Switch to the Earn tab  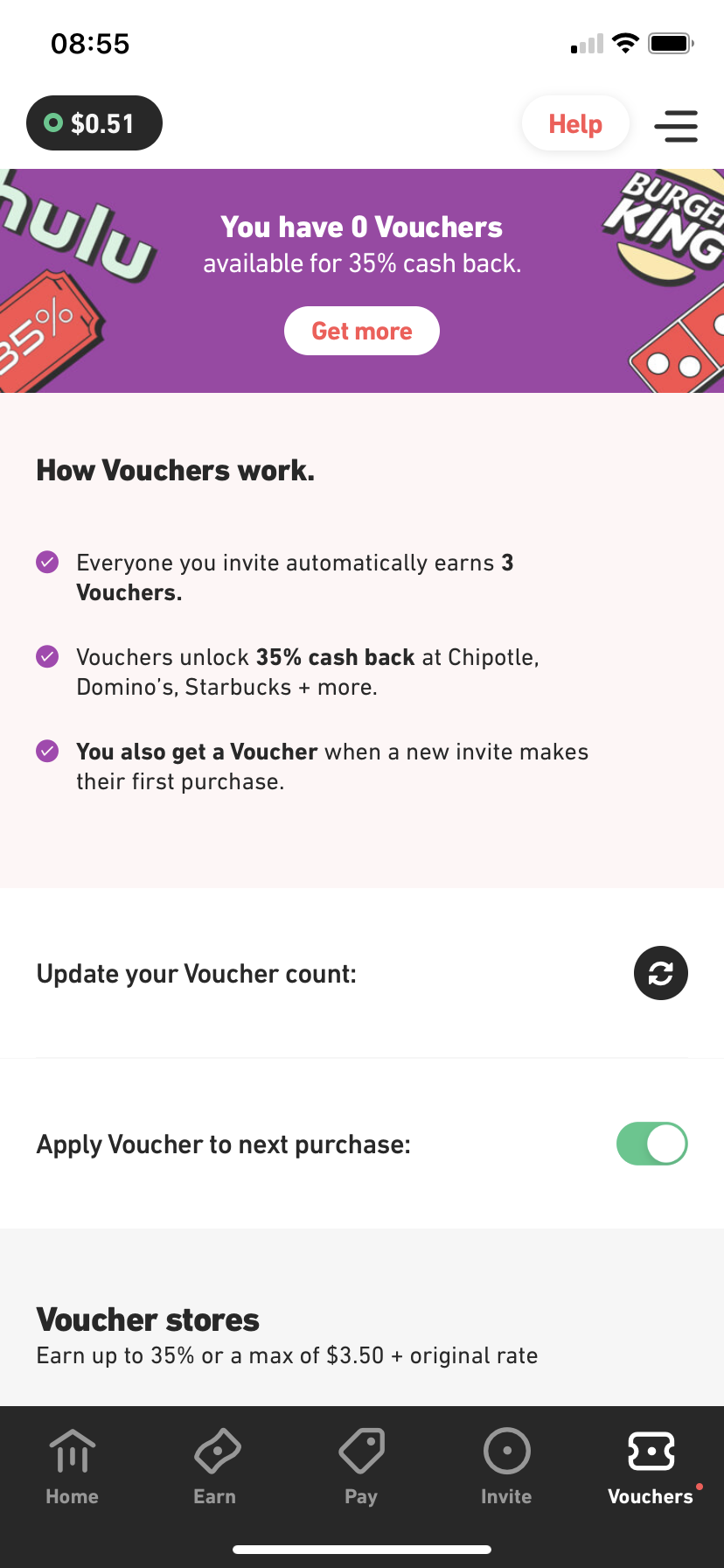(x=215, y=1466)
